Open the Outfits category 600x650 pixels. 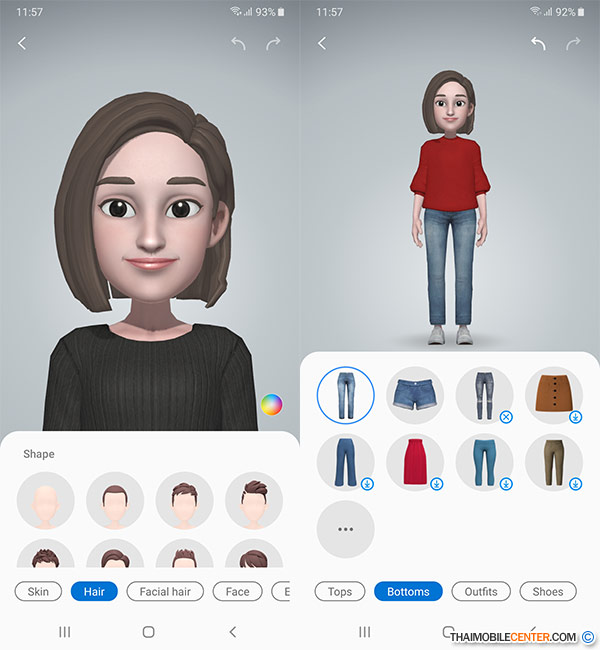tap(481, 591)
